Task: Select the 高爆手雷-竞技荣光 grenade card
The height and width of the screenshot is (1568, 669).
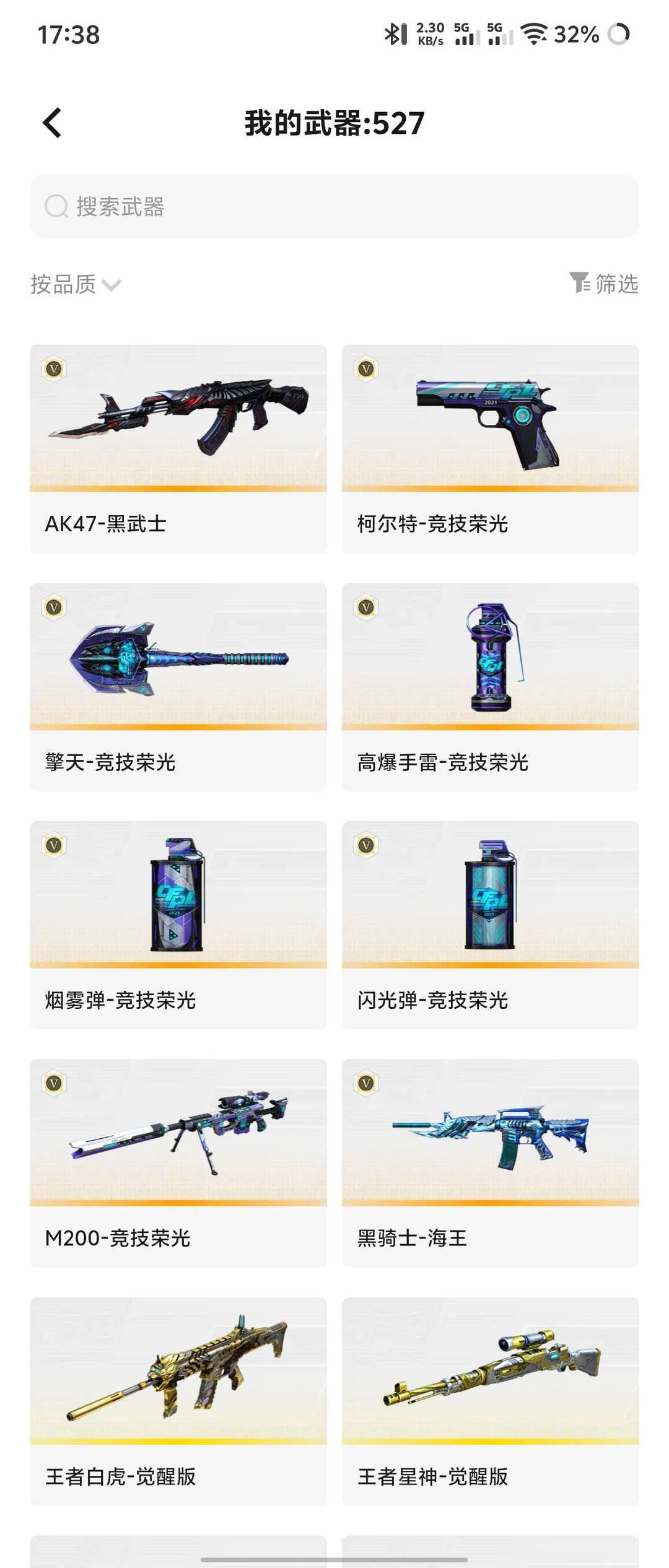Action: coord(490,686)
